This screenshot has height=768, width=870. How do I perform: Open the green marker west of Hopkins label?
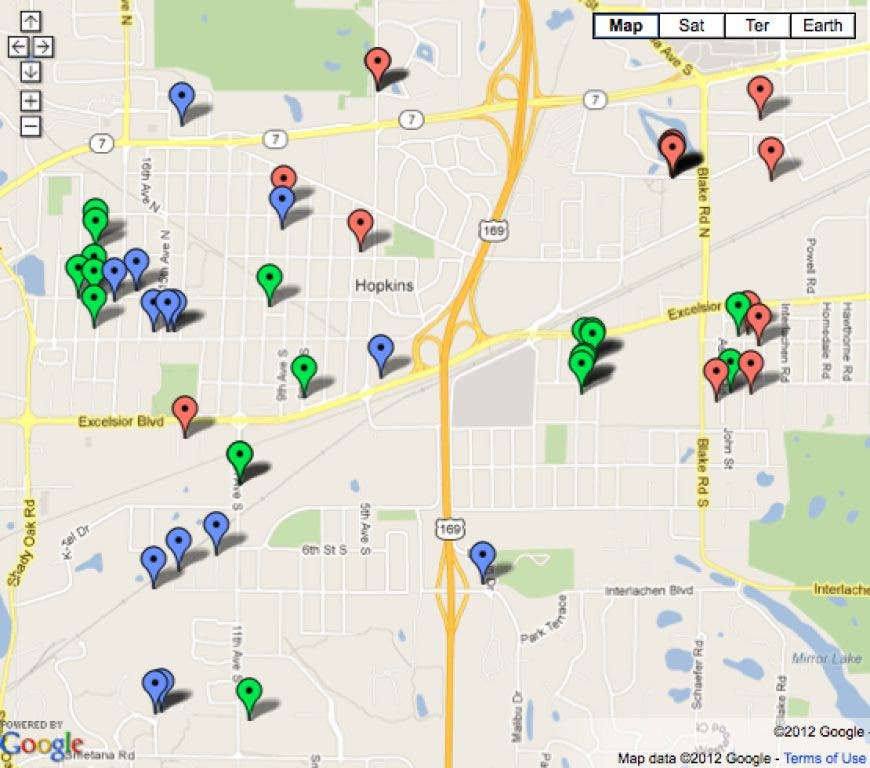(269, 279)
